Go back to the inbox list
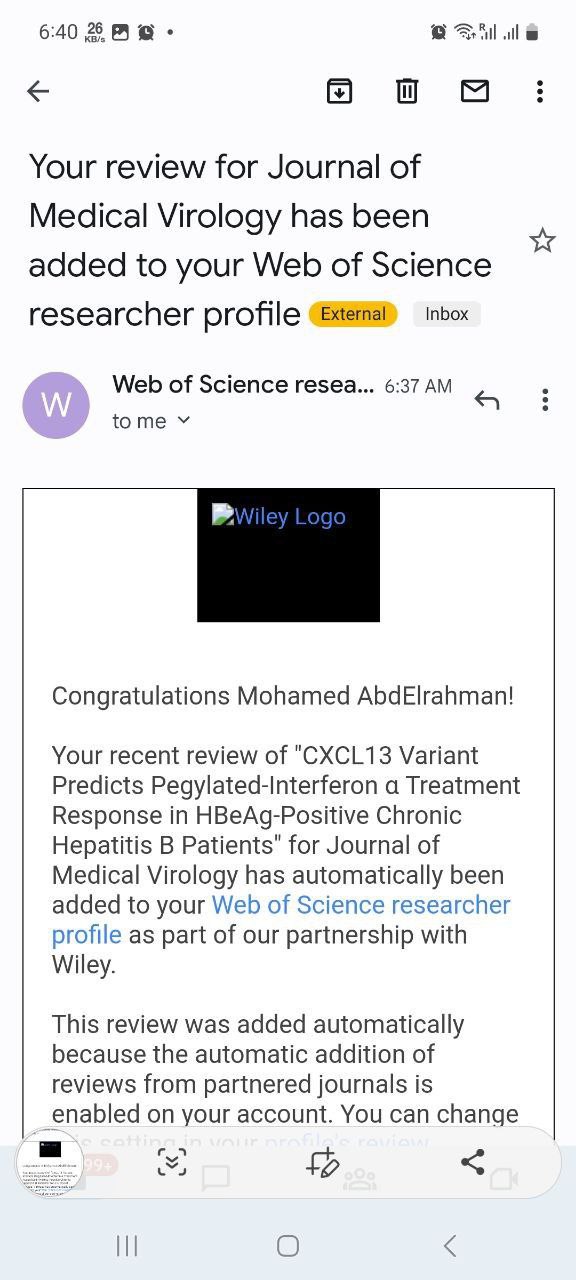Image resolution: width=576 pixels, height=1280 pixels. [x=38, y=91]
